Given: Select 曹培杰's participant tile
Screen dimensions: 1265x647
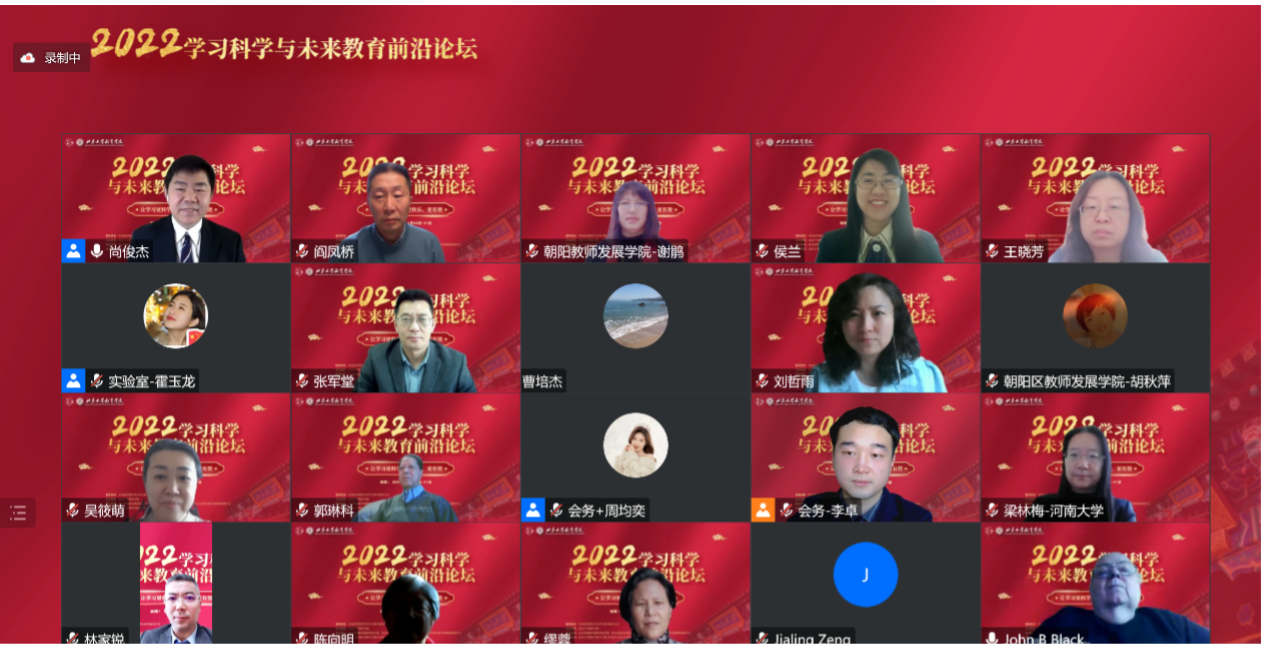Looking at the screenshot, I should (x=635, y=327).
